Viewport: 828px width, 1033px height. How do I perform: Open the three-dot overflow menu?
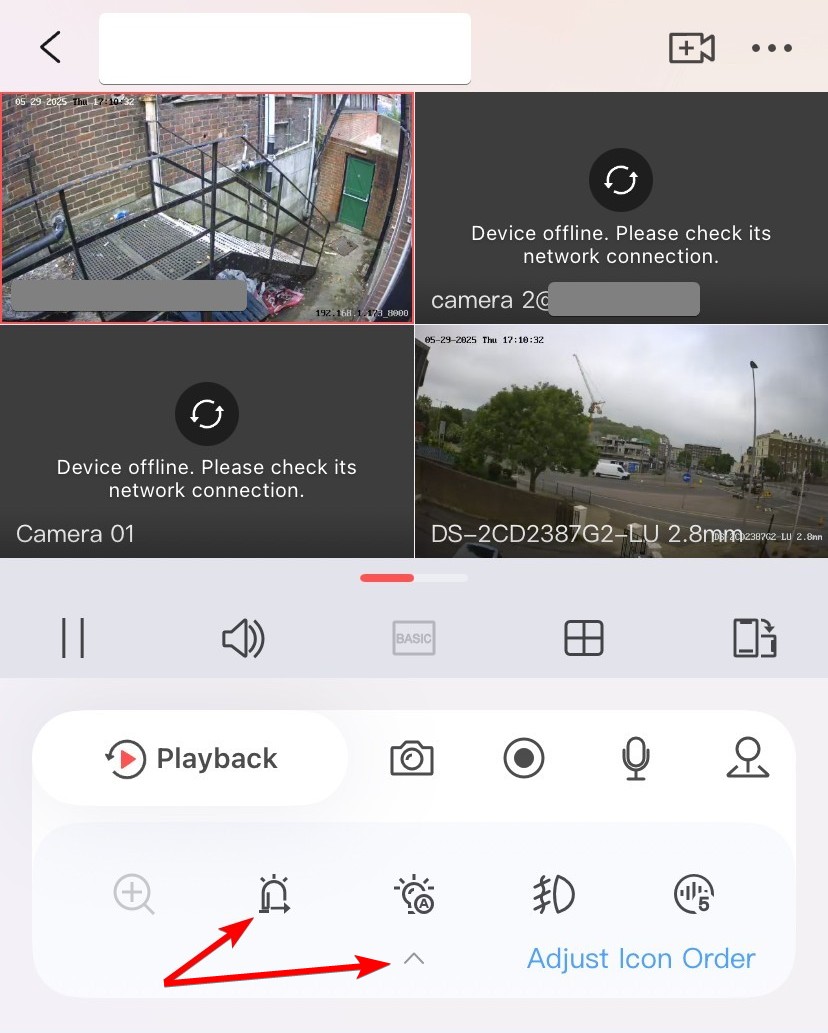(x=771, y=47)
